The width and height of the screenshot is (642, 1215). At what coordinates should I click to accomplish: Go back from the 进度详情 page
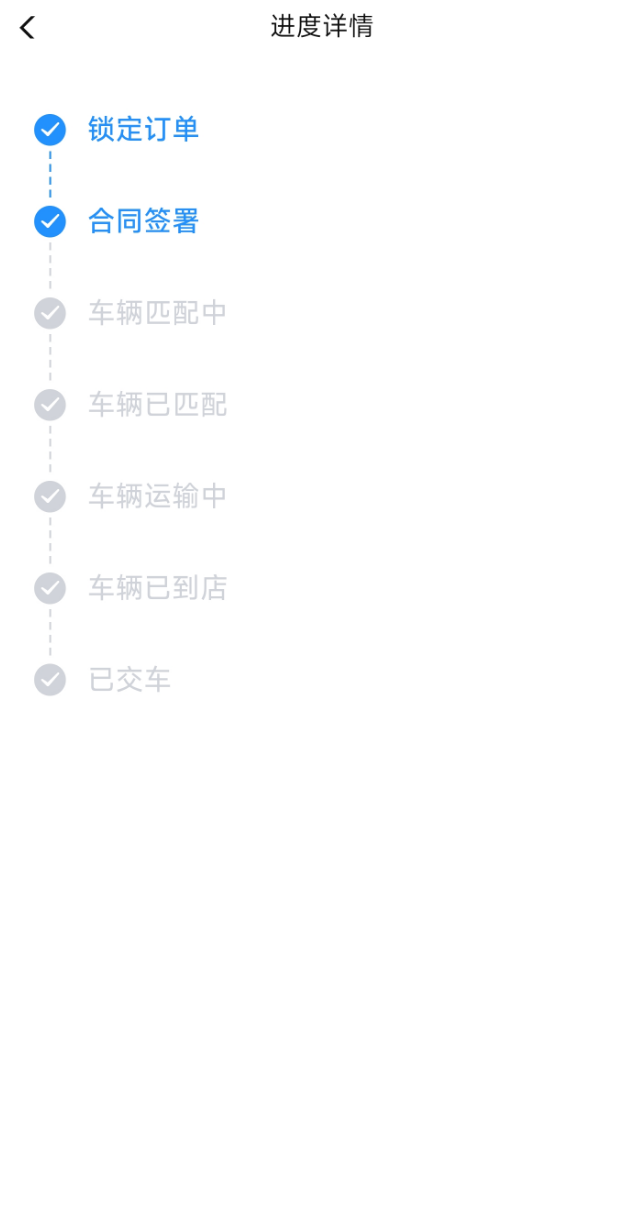pos(27,28)
